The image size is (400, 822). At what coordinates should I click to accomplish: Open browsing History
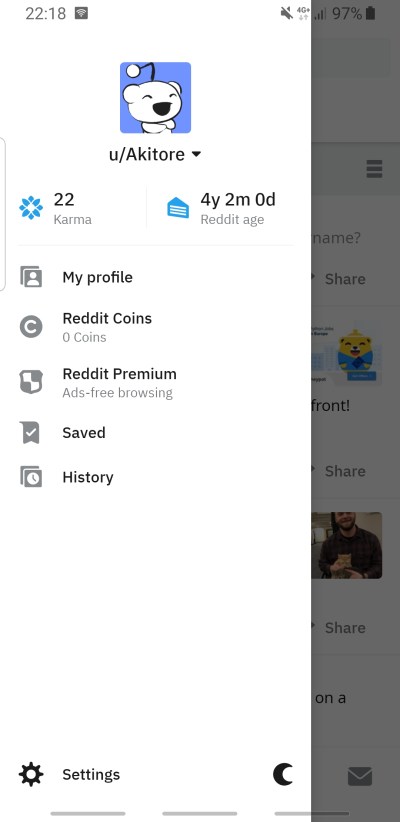pos(155,477)
